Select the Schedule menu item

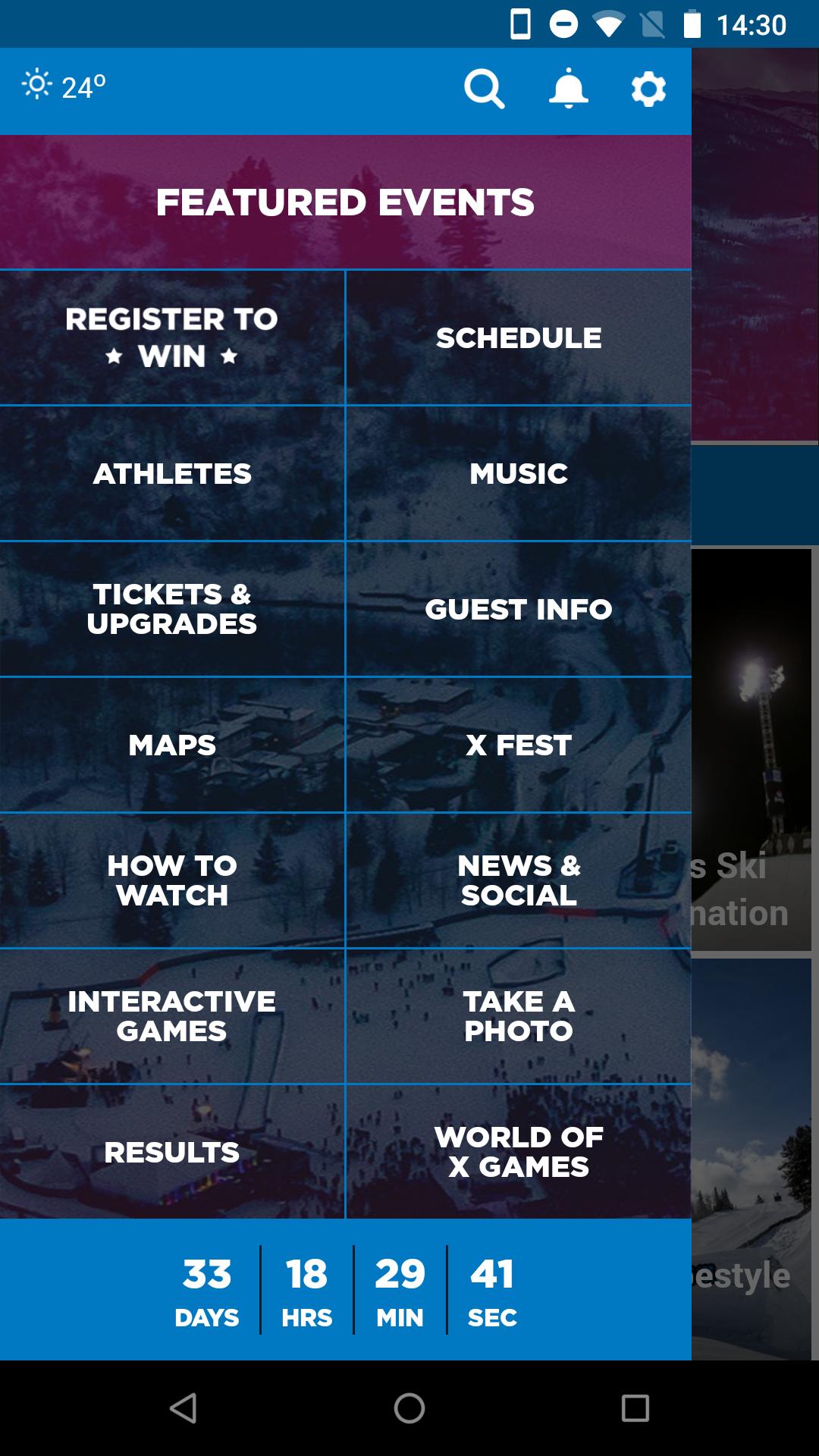click(x=519, y=338)
